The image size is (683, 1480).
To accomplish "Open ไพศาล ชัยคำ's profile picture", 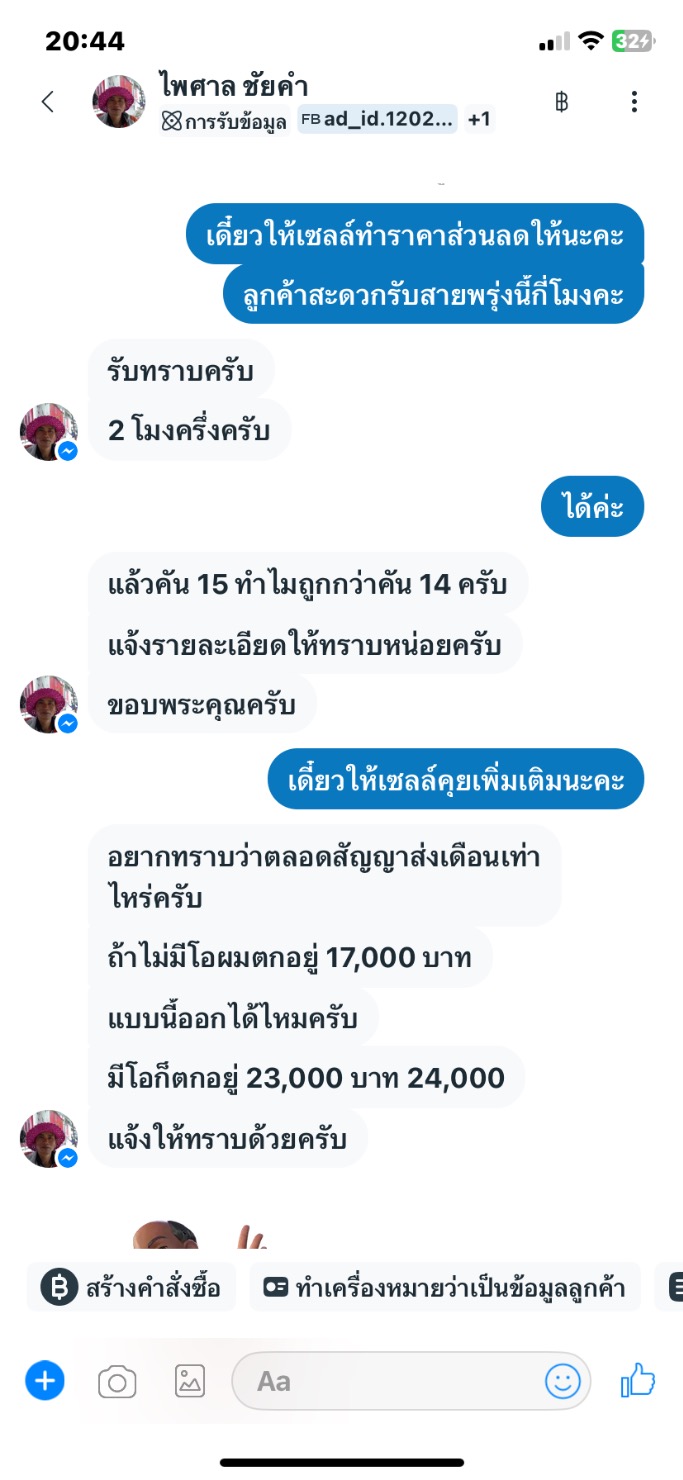I will click(119, 101).
